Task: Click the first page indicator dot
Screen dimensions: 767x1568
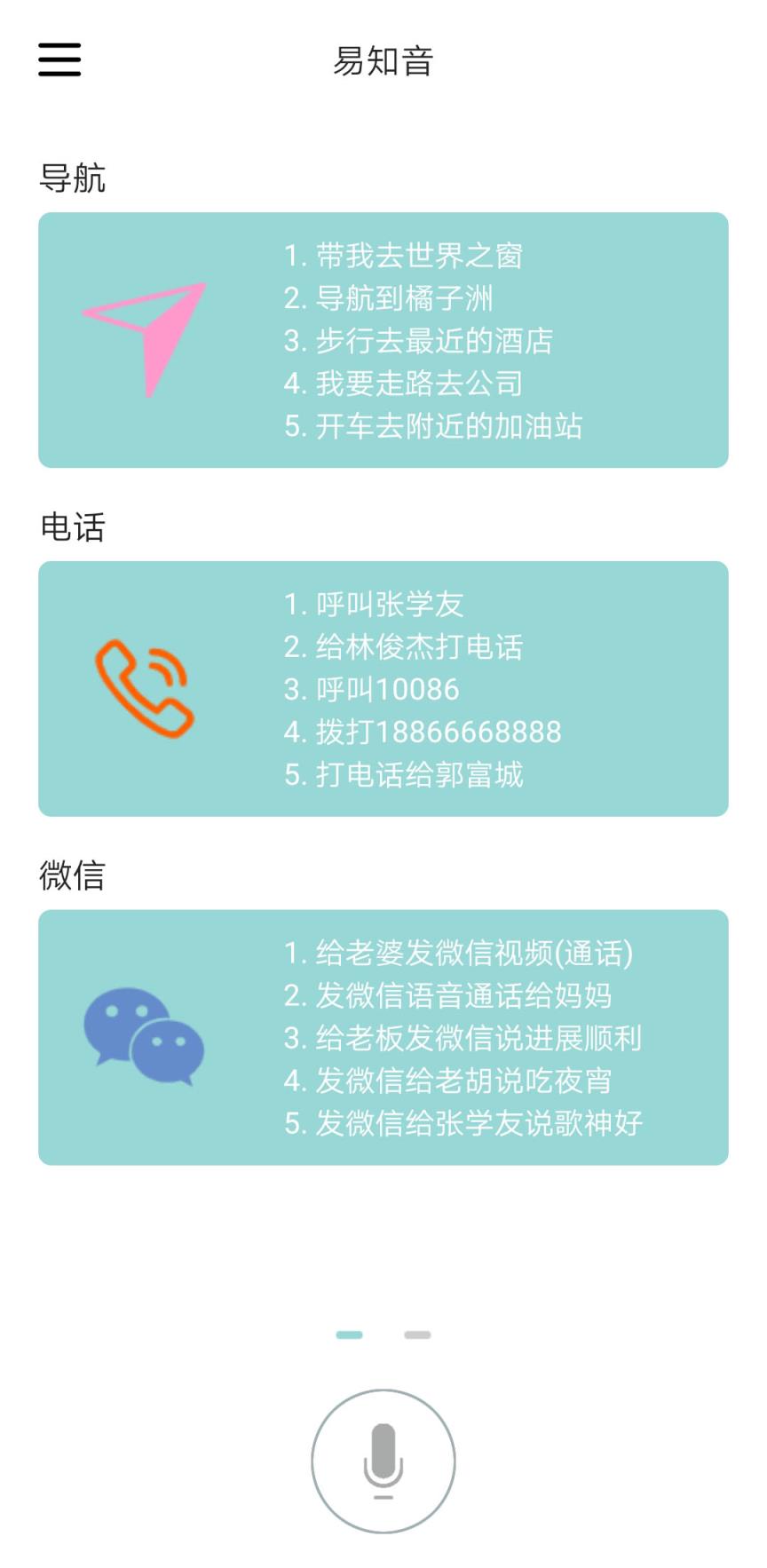Action: (350, 1334)
